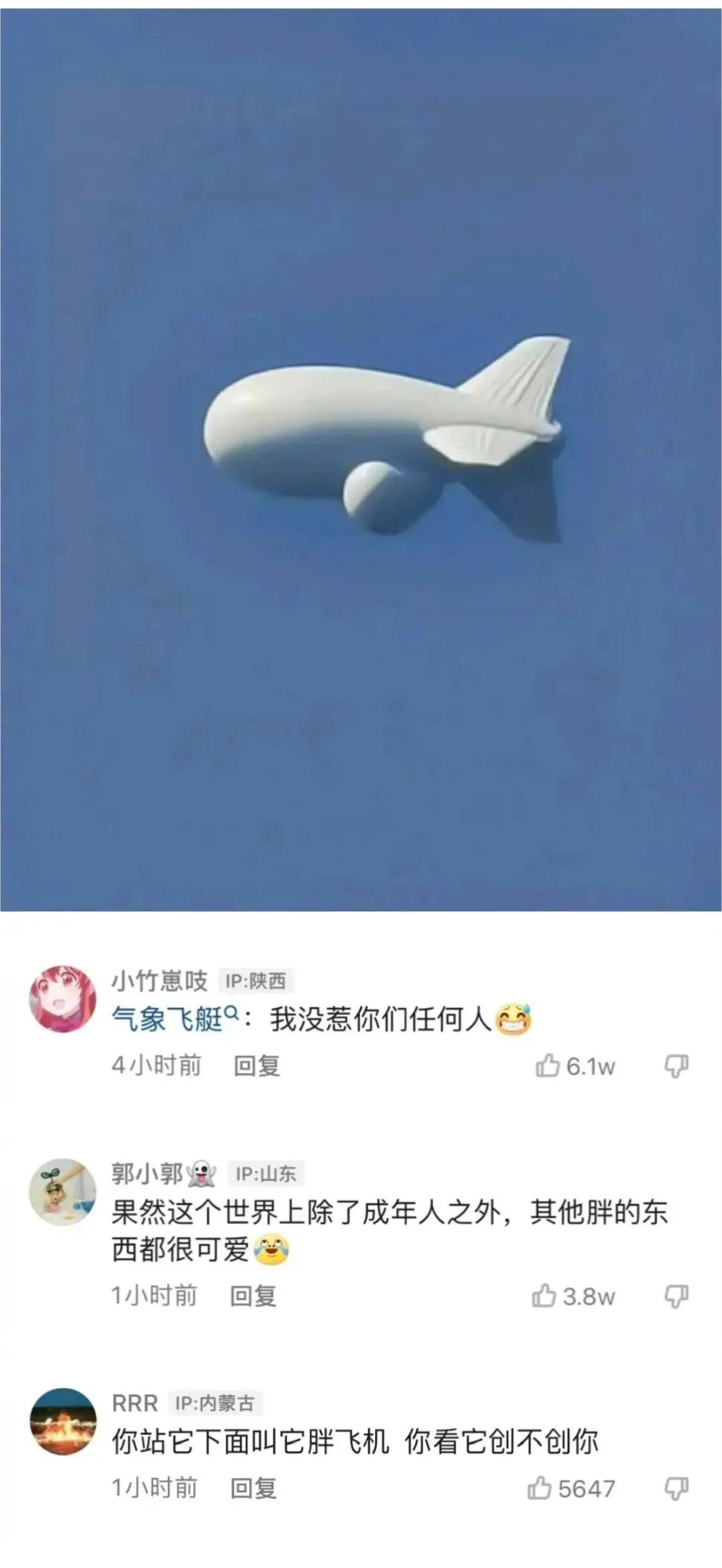Screen dimensions: 722x1568
Task: Like RRR's comment
Action: pos(540,1489)
